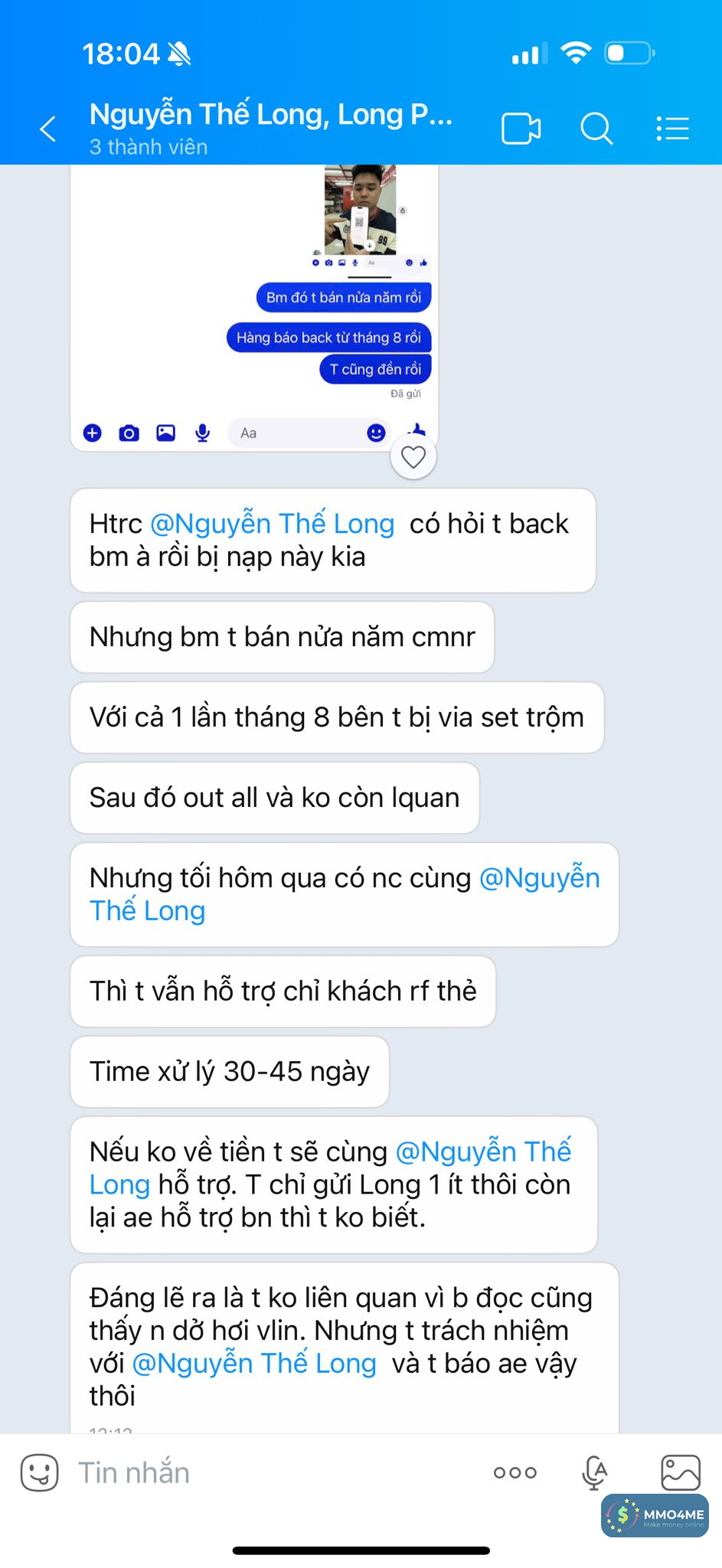This screenshot has height=1568, width=722.
Task: Open the group info for Nguyễn Thế Long
Action: [x=270, y=115]
